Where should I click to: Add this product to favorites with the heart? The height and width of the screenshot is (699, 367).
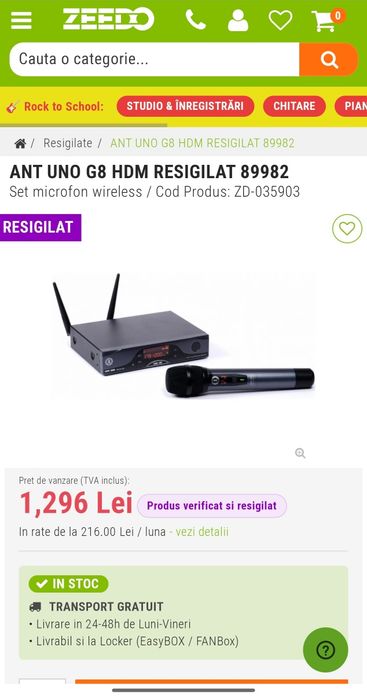[347, 229]
